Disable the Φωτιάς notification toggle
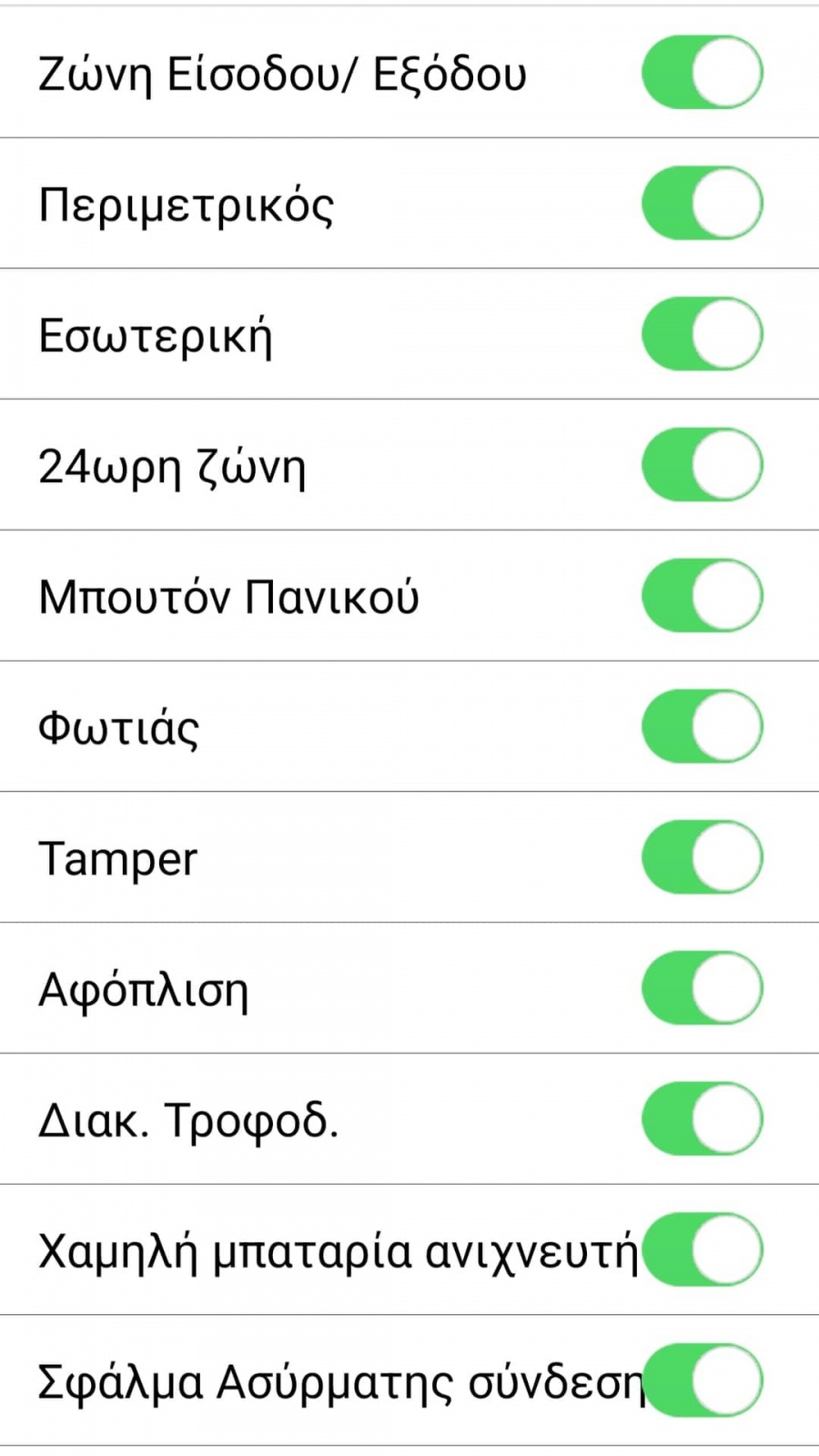Viewport: 819px width, 1456px height. [702, 726]
